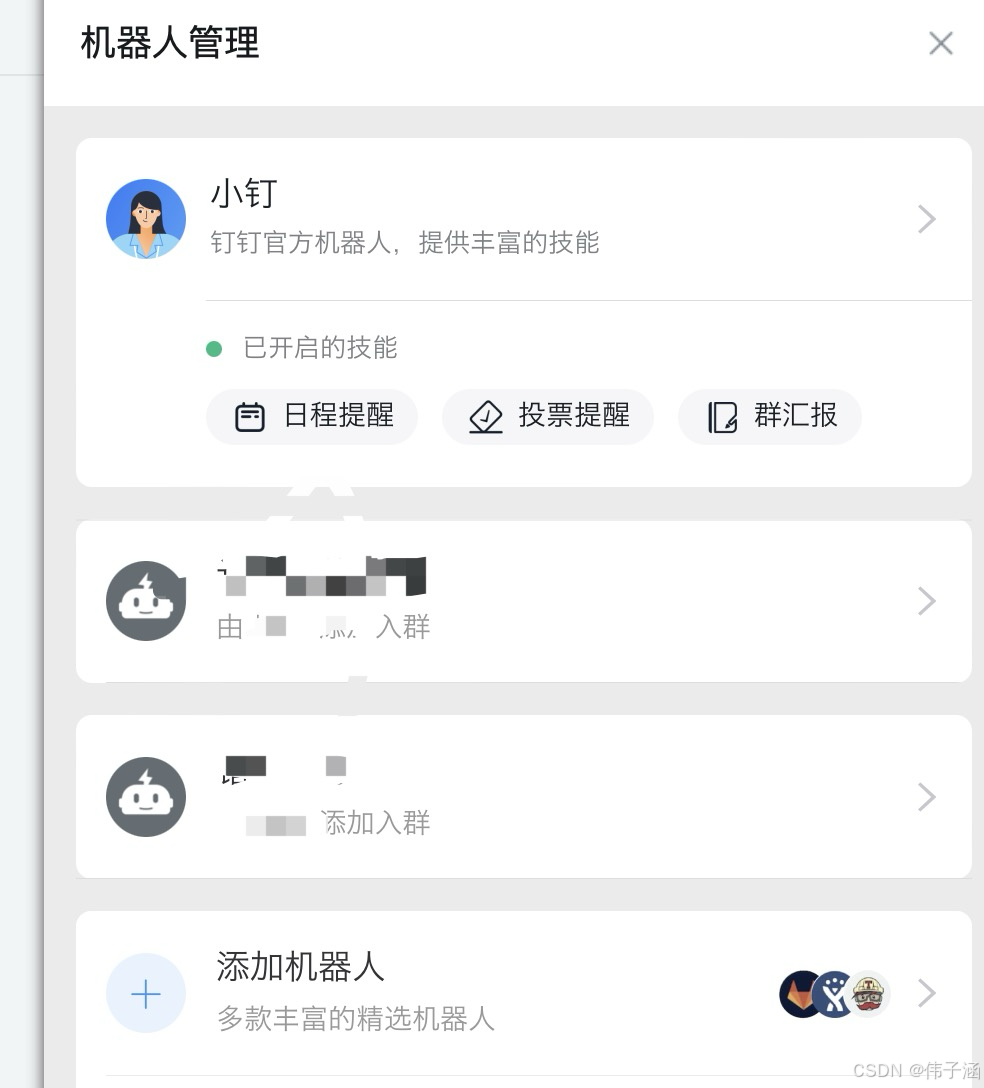The image size is (984, 1088).
Task: Open the 添加机器人 row
Action: pos(523,993)
